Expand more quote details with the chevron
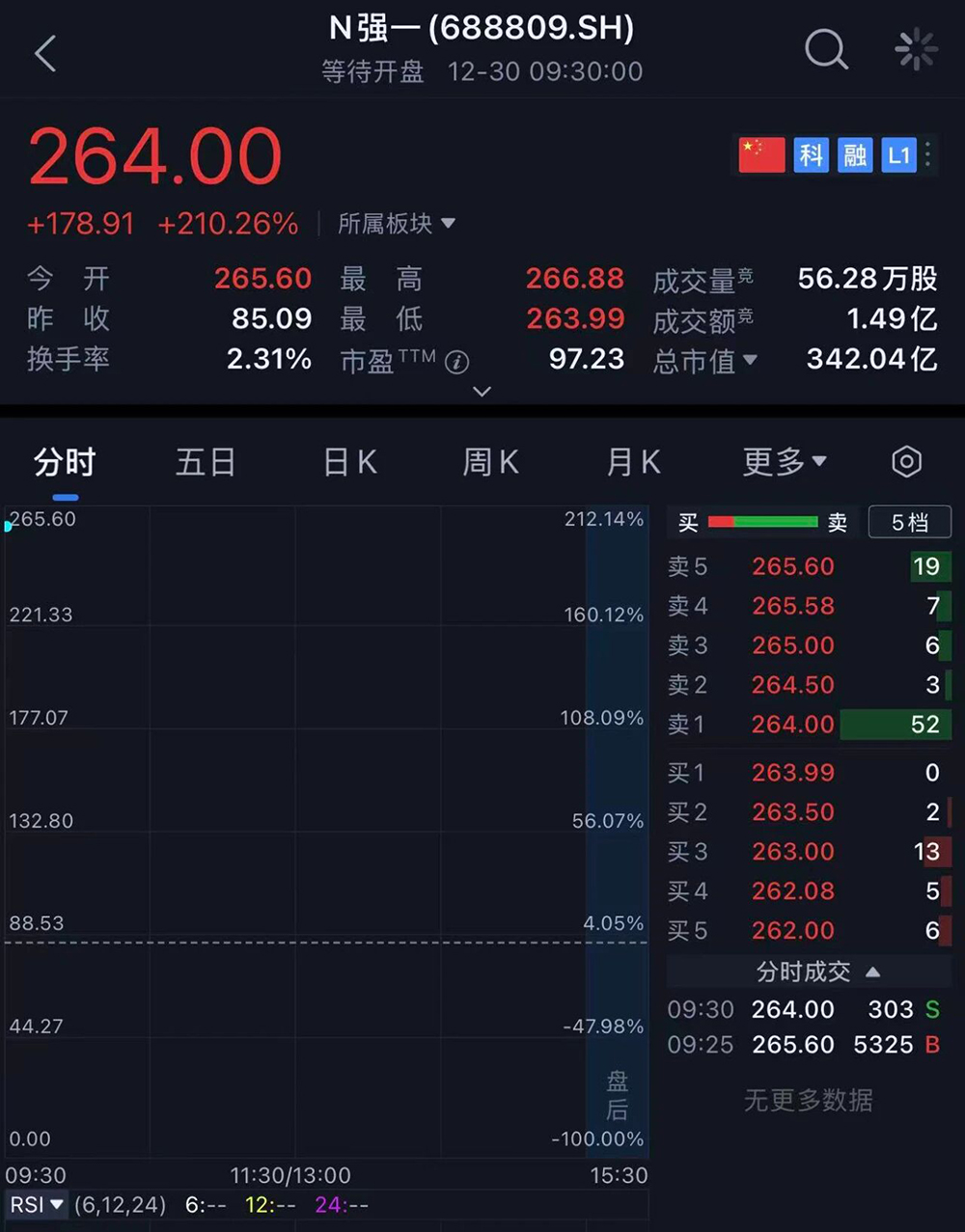 click(482, 392)
